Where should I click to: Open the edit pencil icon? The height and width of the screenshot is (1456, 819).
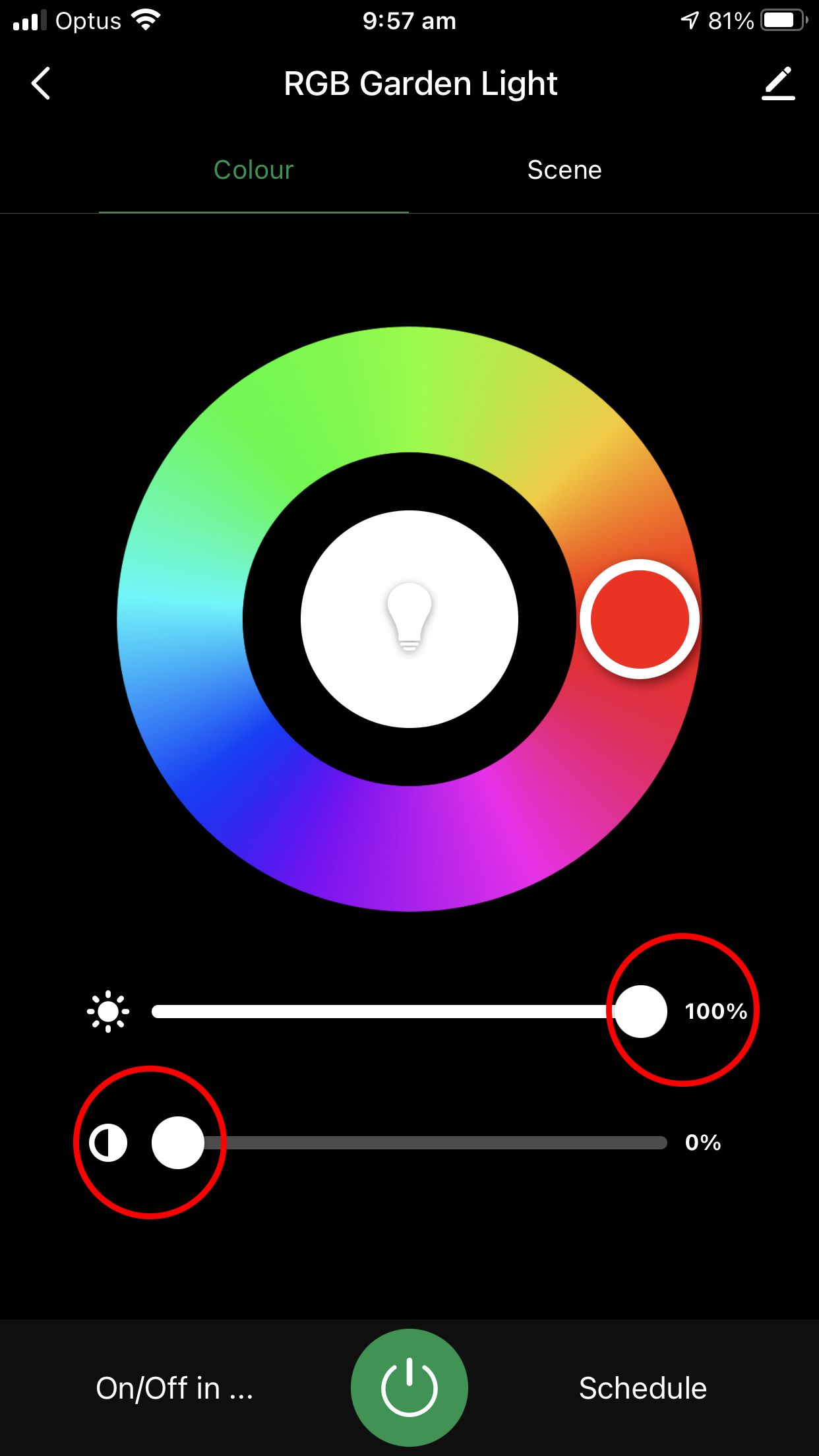pos(778,84)
